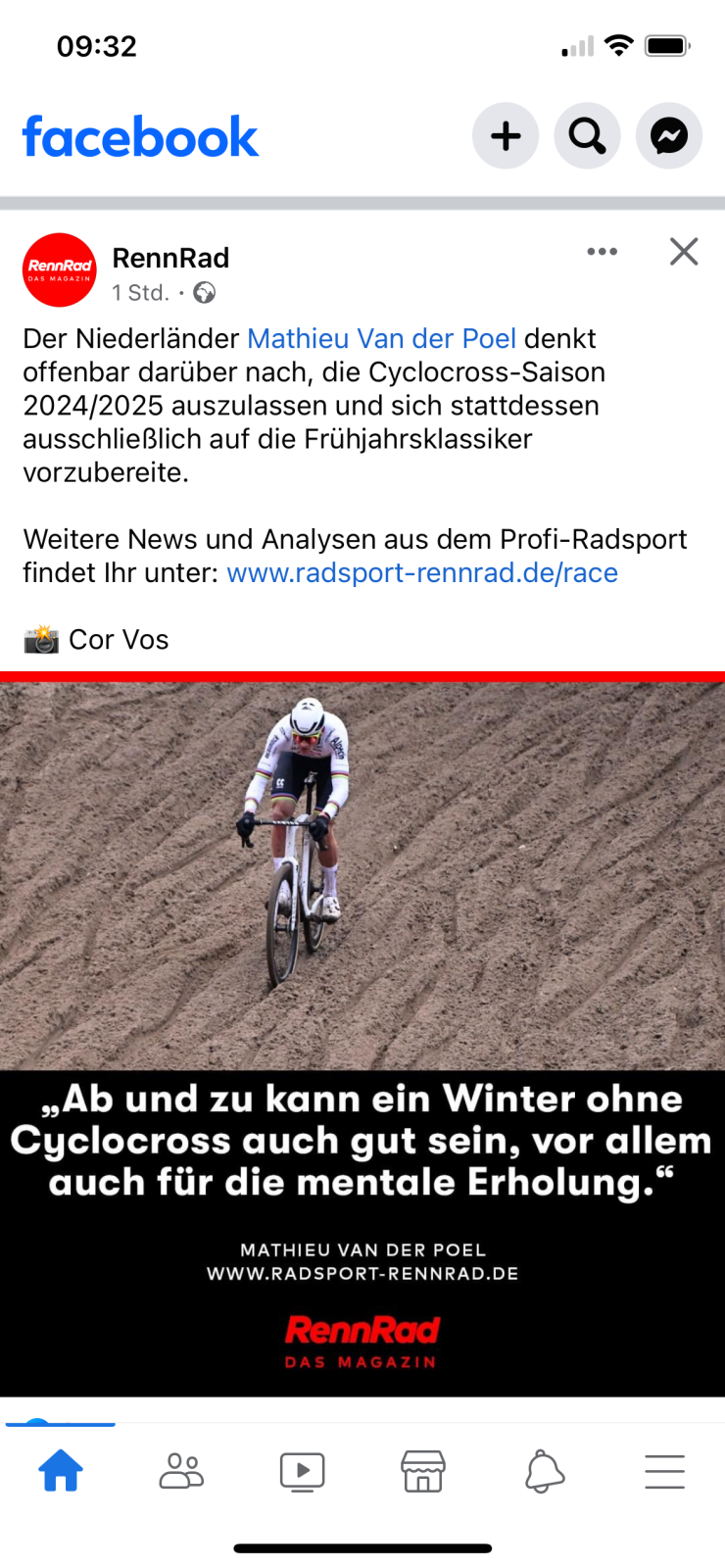Go to the Home feed tab
The height and width of the screenshot is (1568, 725).
pyautogui.click(x=61, y=1471)
